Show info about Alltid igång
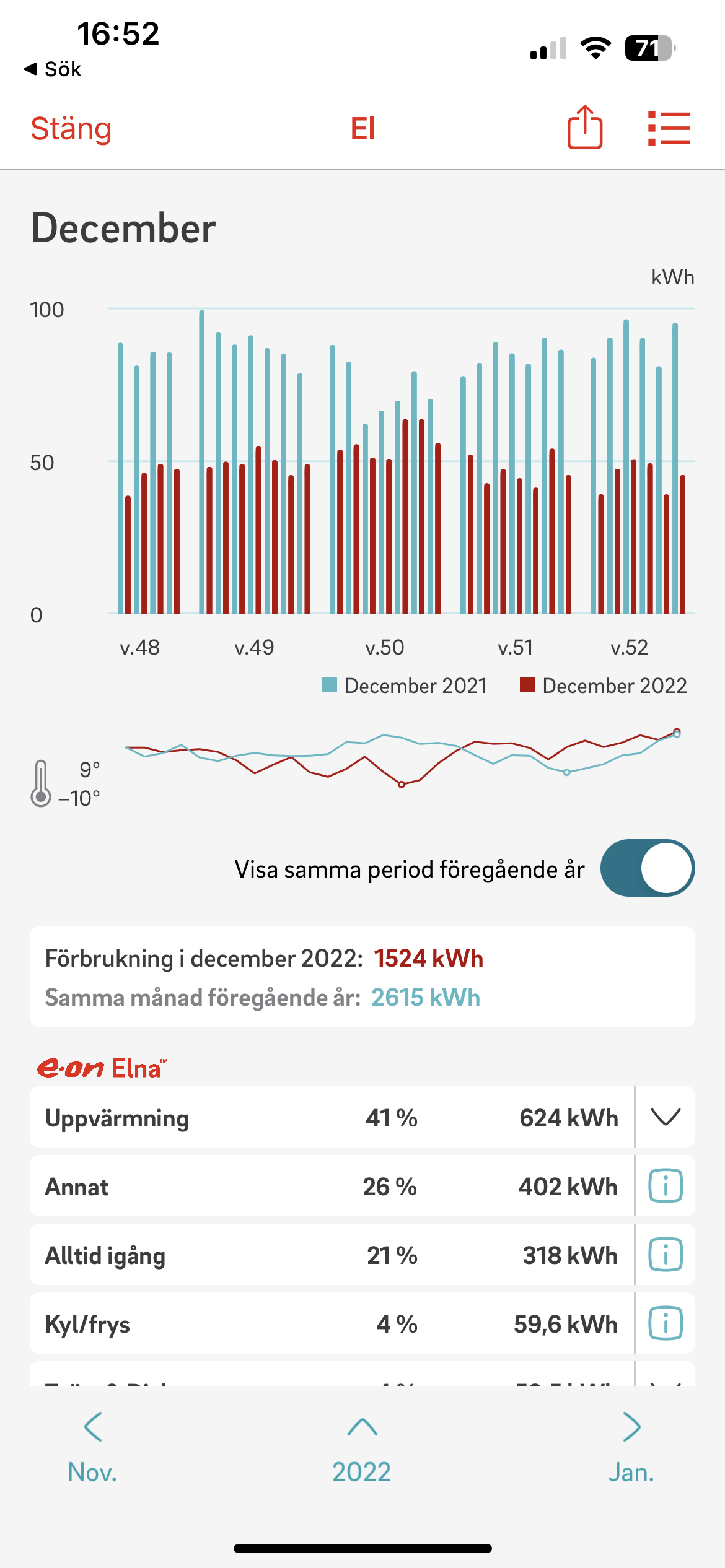This screenshot has height=1568, width=725. tap(666, 1255)
